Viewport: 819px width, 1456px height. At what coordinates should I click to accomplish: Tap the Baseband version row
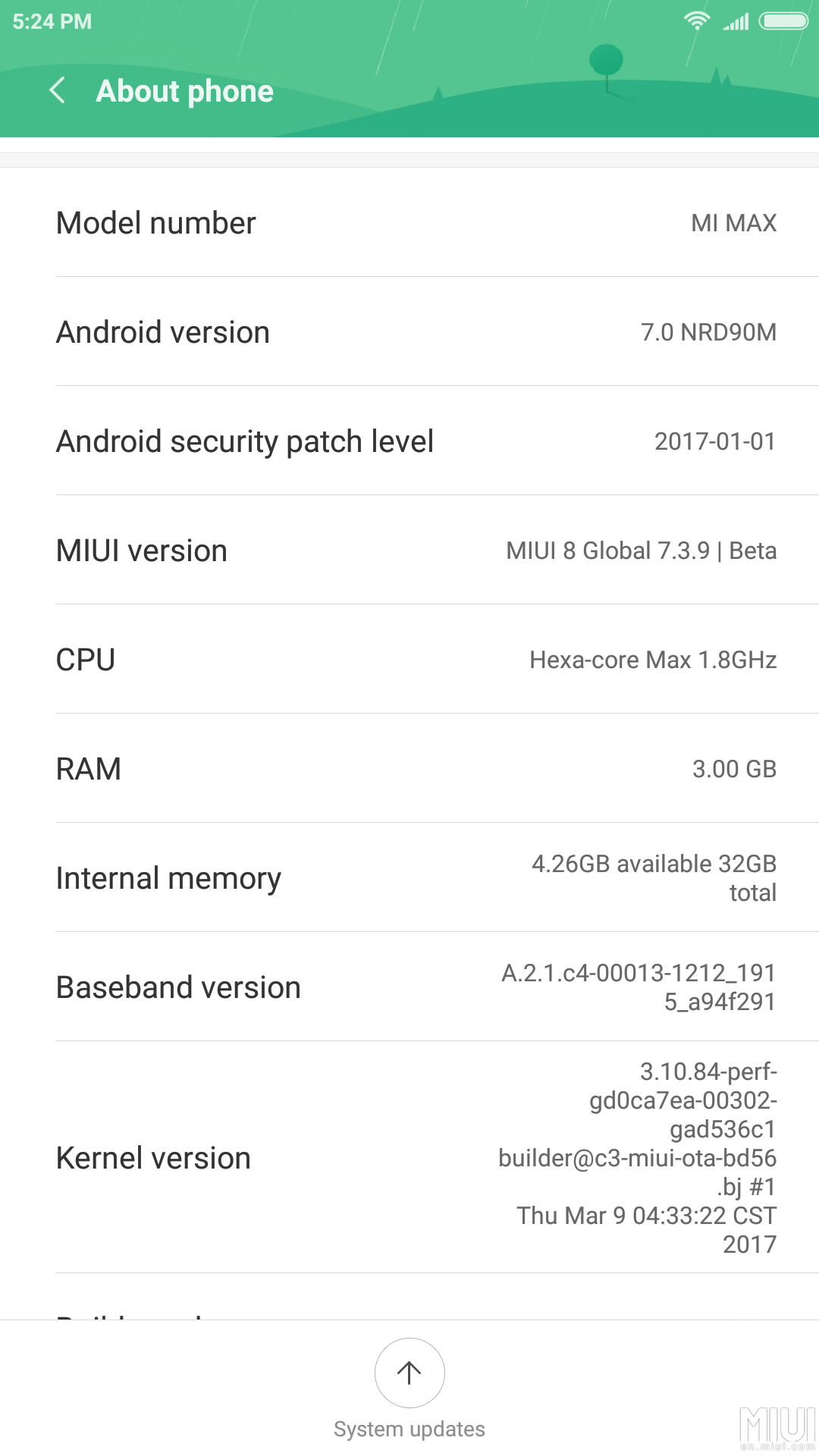pos(409,987)
